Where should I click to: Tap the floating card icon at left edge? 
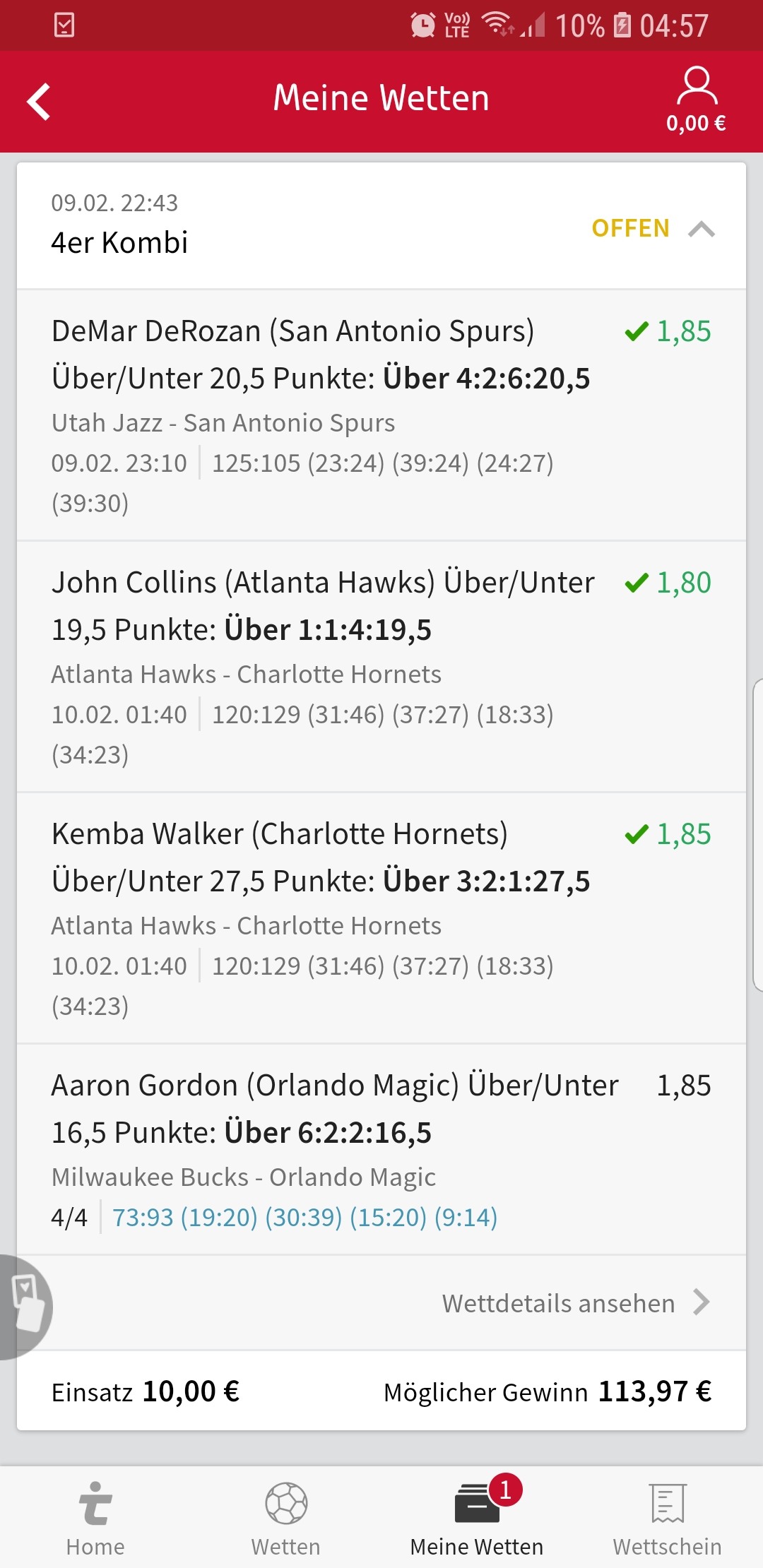25,1307
